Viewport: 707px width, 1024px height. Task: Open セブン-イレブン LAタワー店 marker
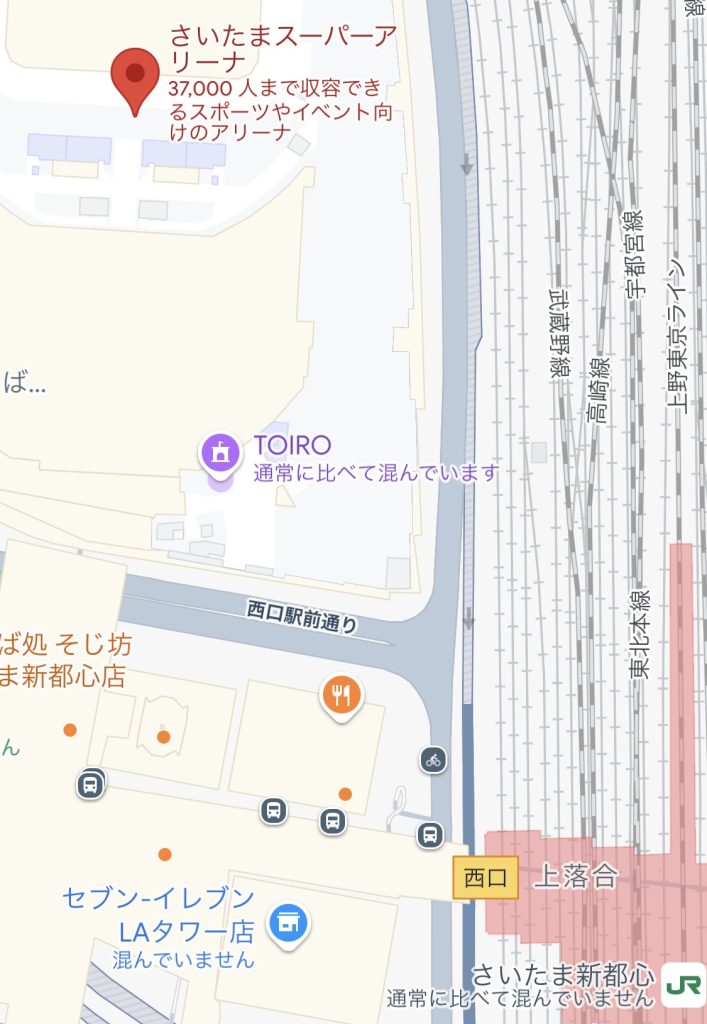pos(289,924)
